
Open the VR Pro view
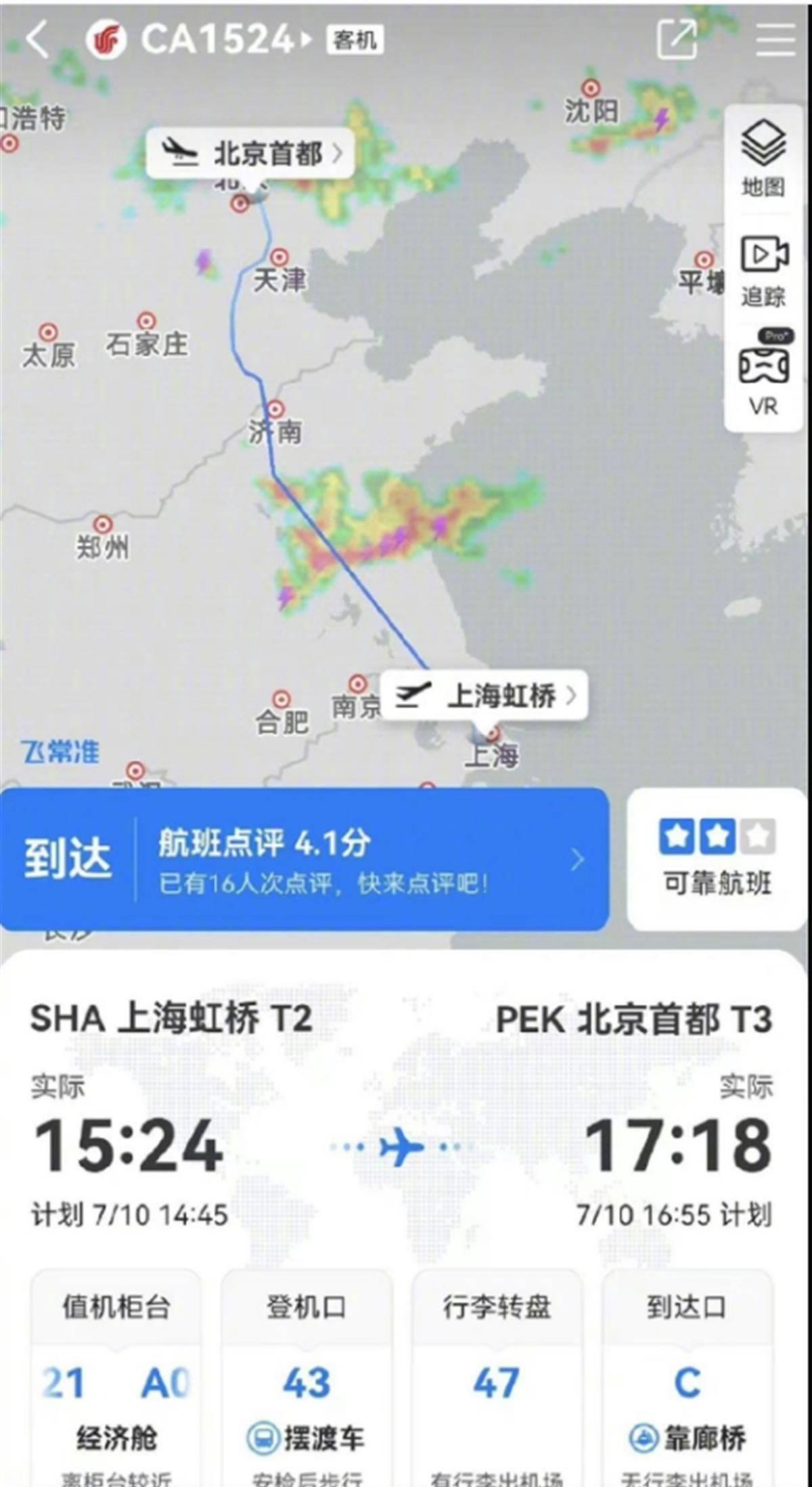pyautogui.click(x=763, y=369)
